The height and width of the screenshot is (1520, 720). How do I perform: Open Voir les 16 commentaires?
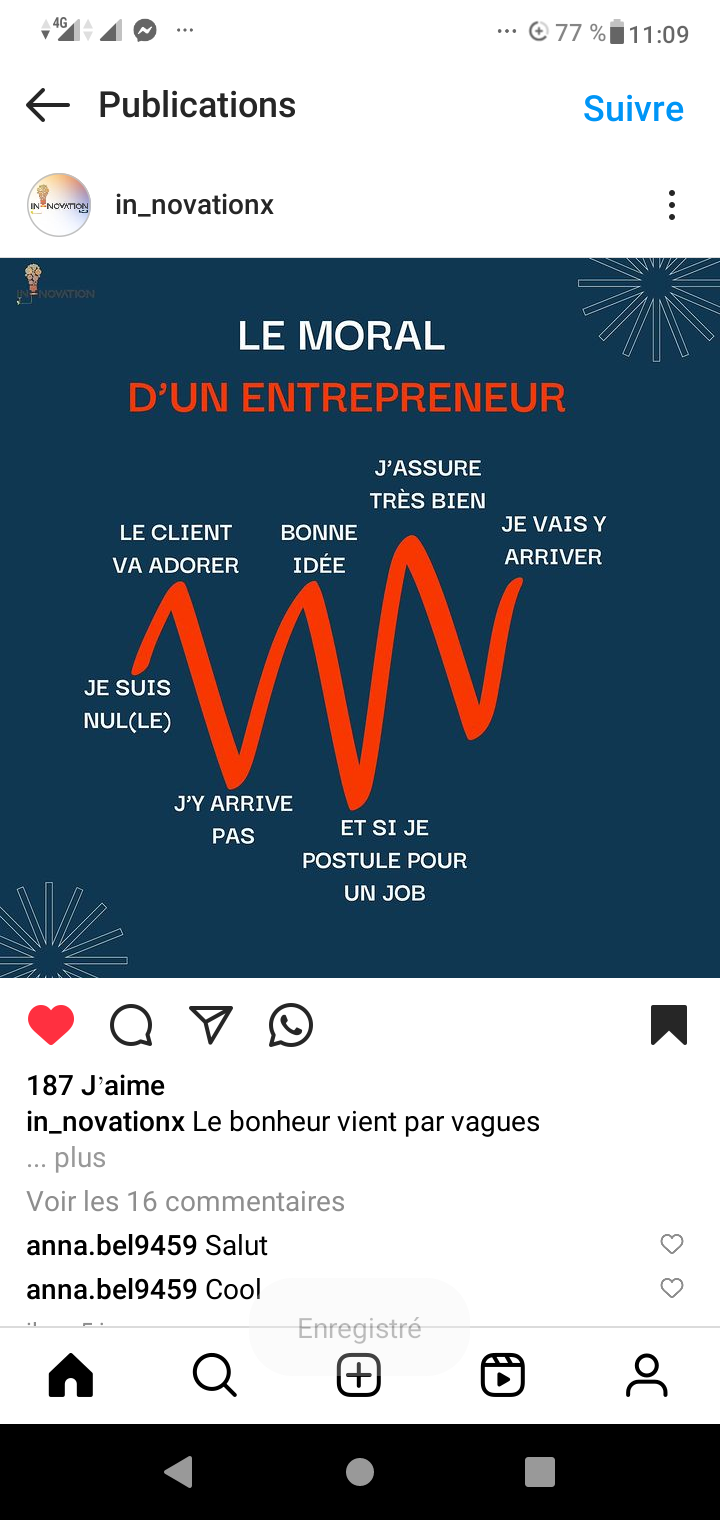186,1201
